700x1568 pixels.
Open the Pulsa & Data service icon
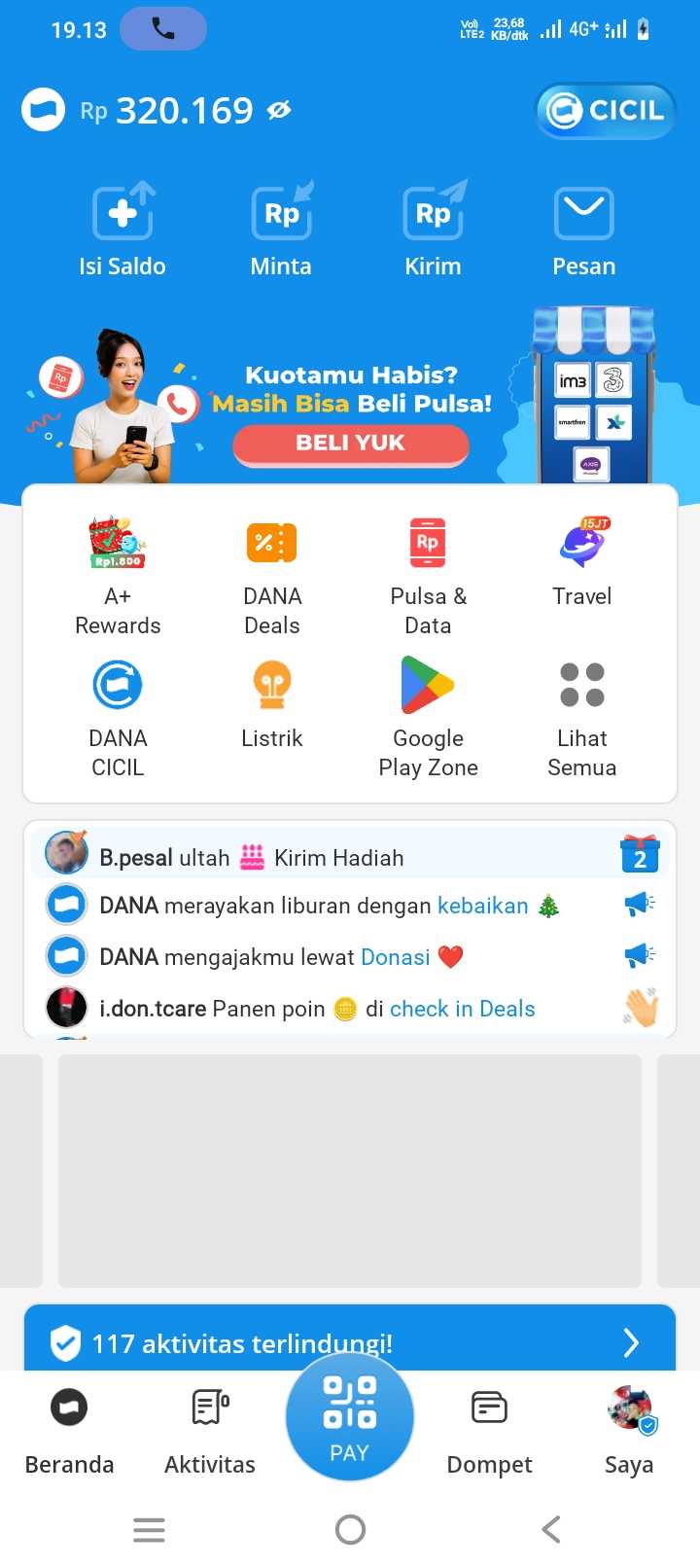point(428,543)
